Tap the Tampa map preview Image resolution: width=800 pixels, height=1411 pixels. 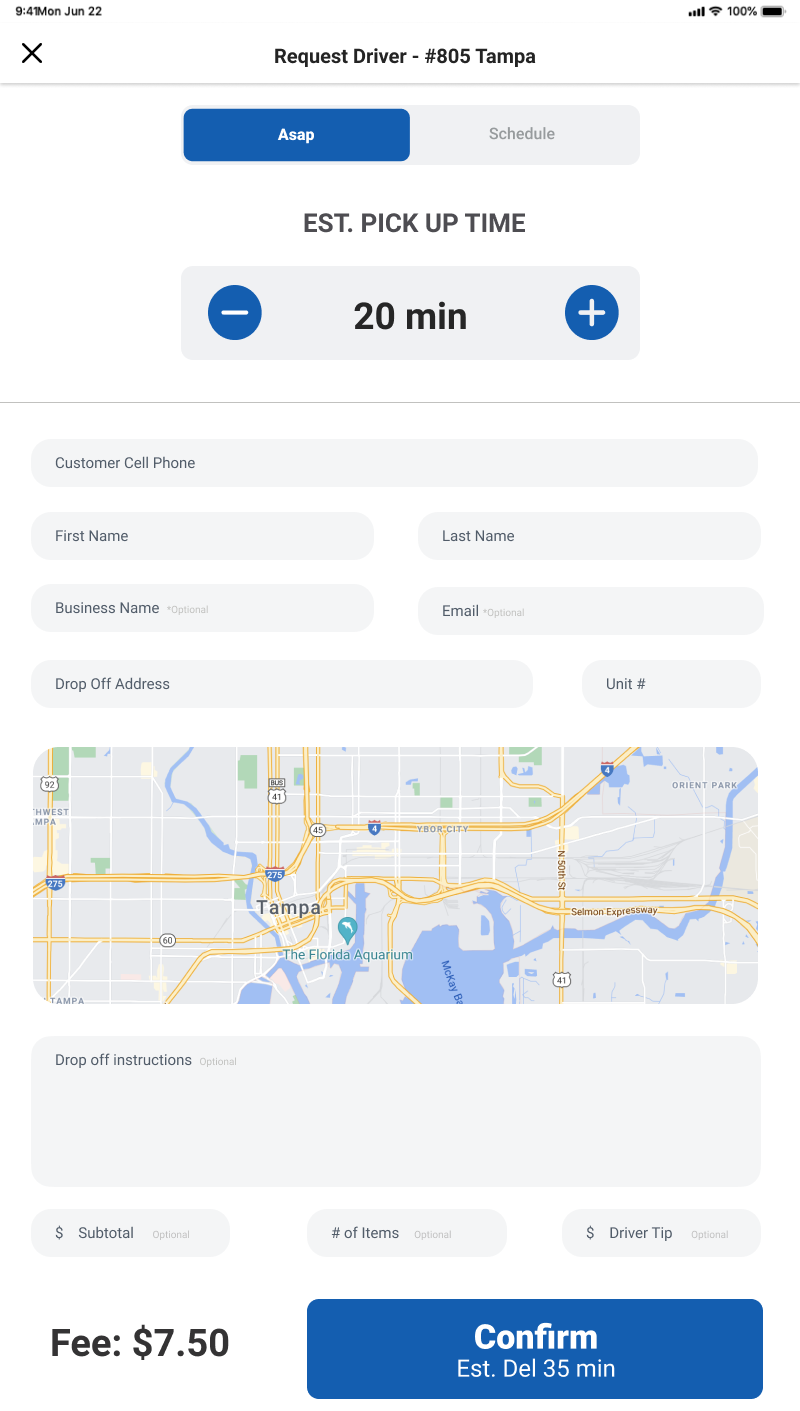pyautogui.click(x=395, y=875)
